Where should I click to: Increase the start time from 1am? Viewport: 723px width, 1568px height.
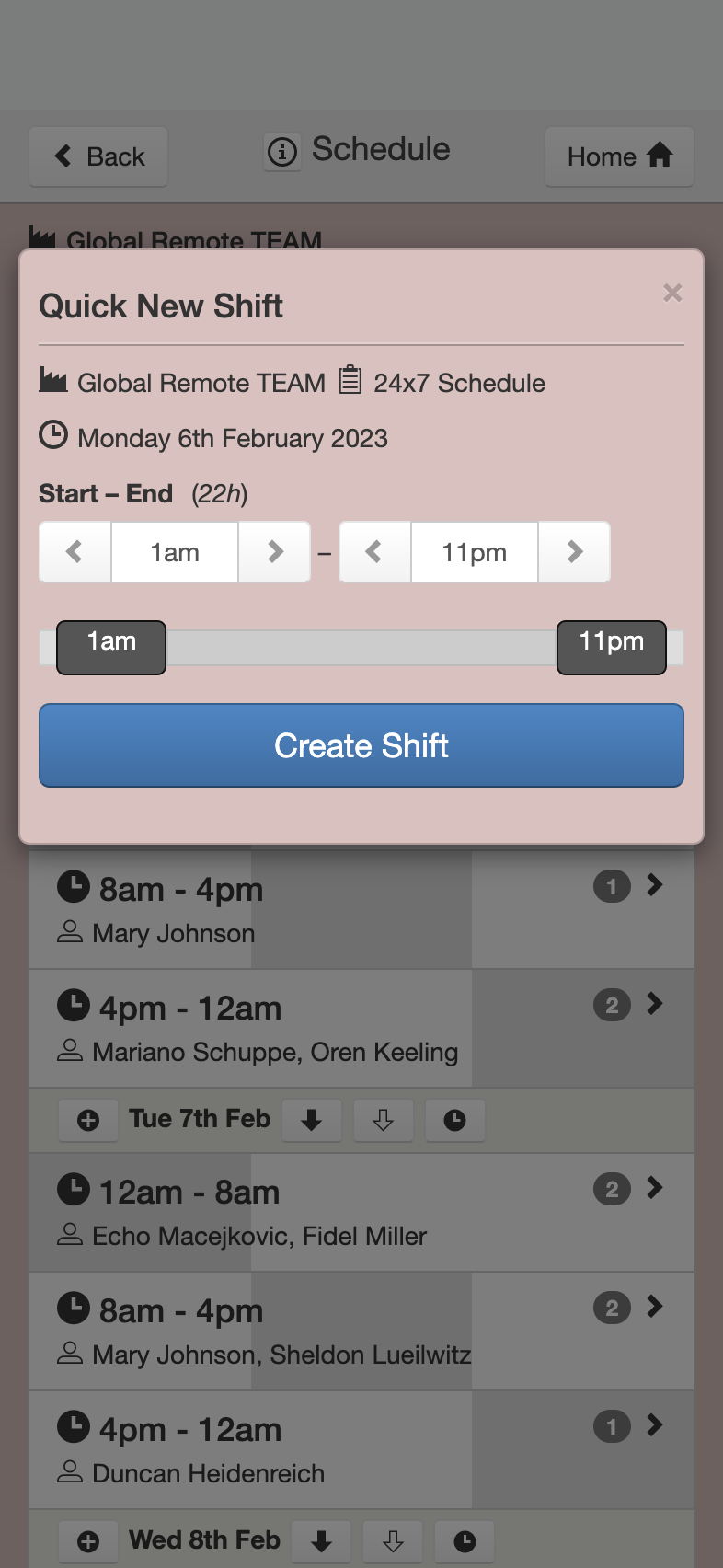[274, 552]
